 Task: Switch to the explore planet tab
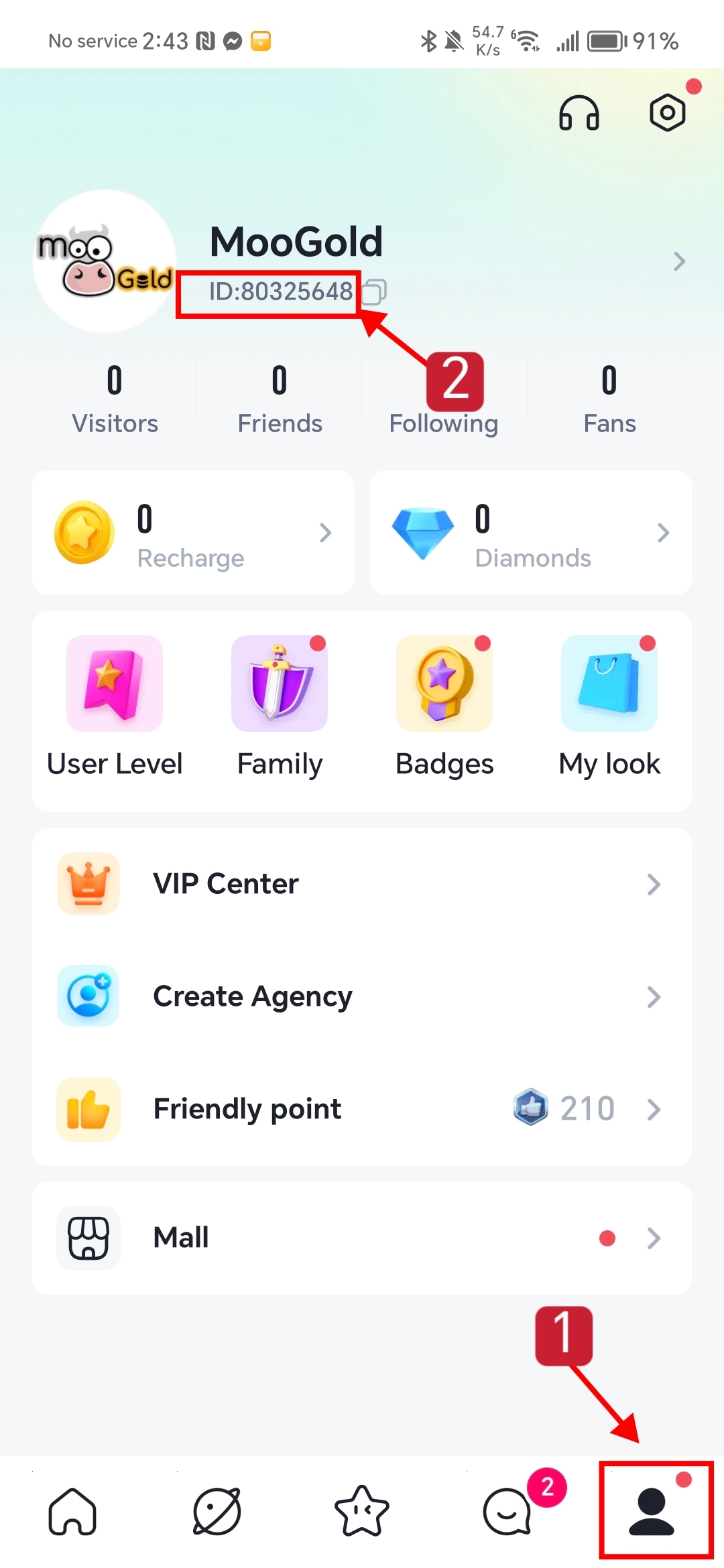(217, 1511)
